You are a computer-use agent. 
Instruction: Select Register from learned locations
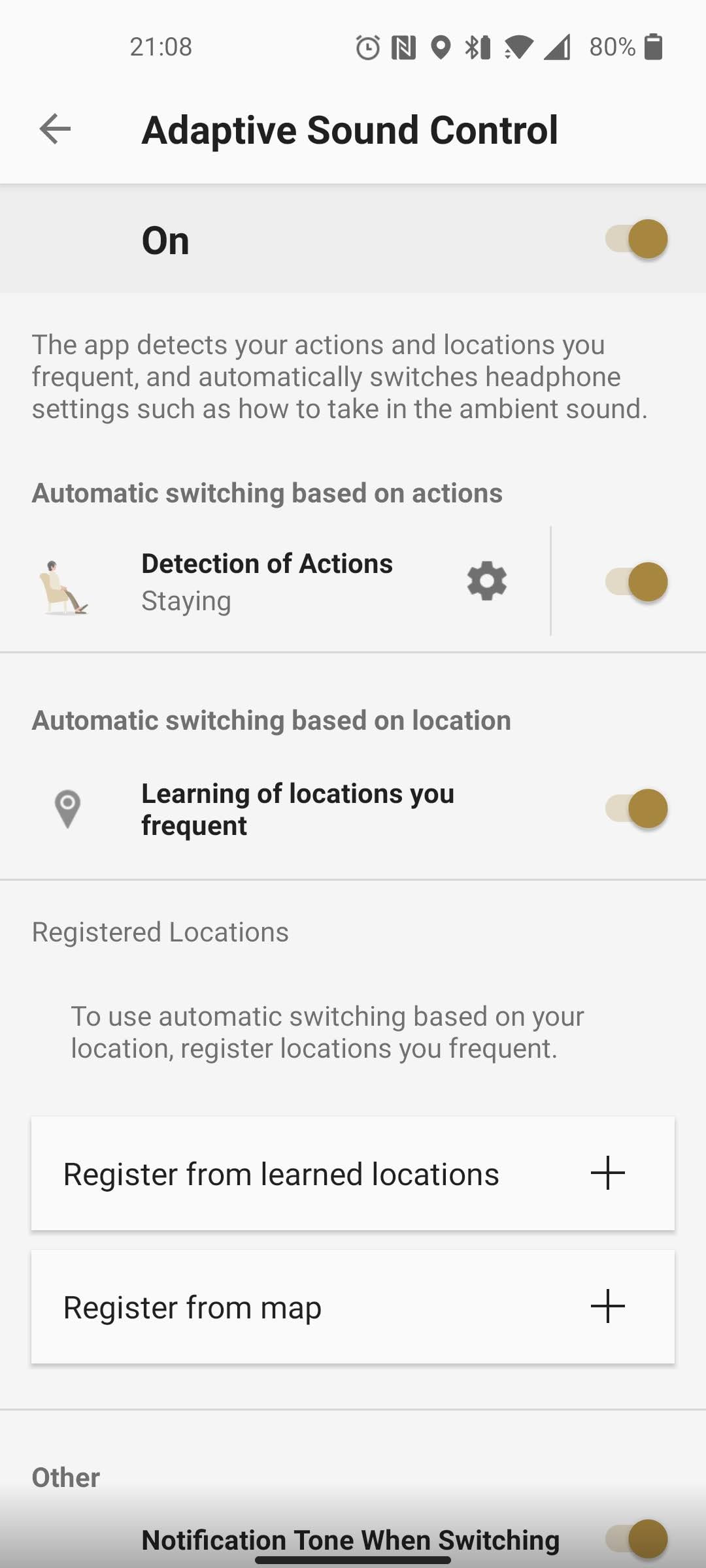[353, 1174]
